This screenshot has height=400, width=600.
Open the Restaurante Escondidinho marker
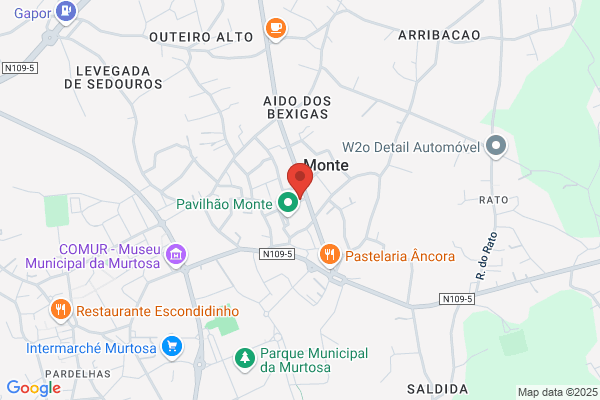(x=61, y=310)
